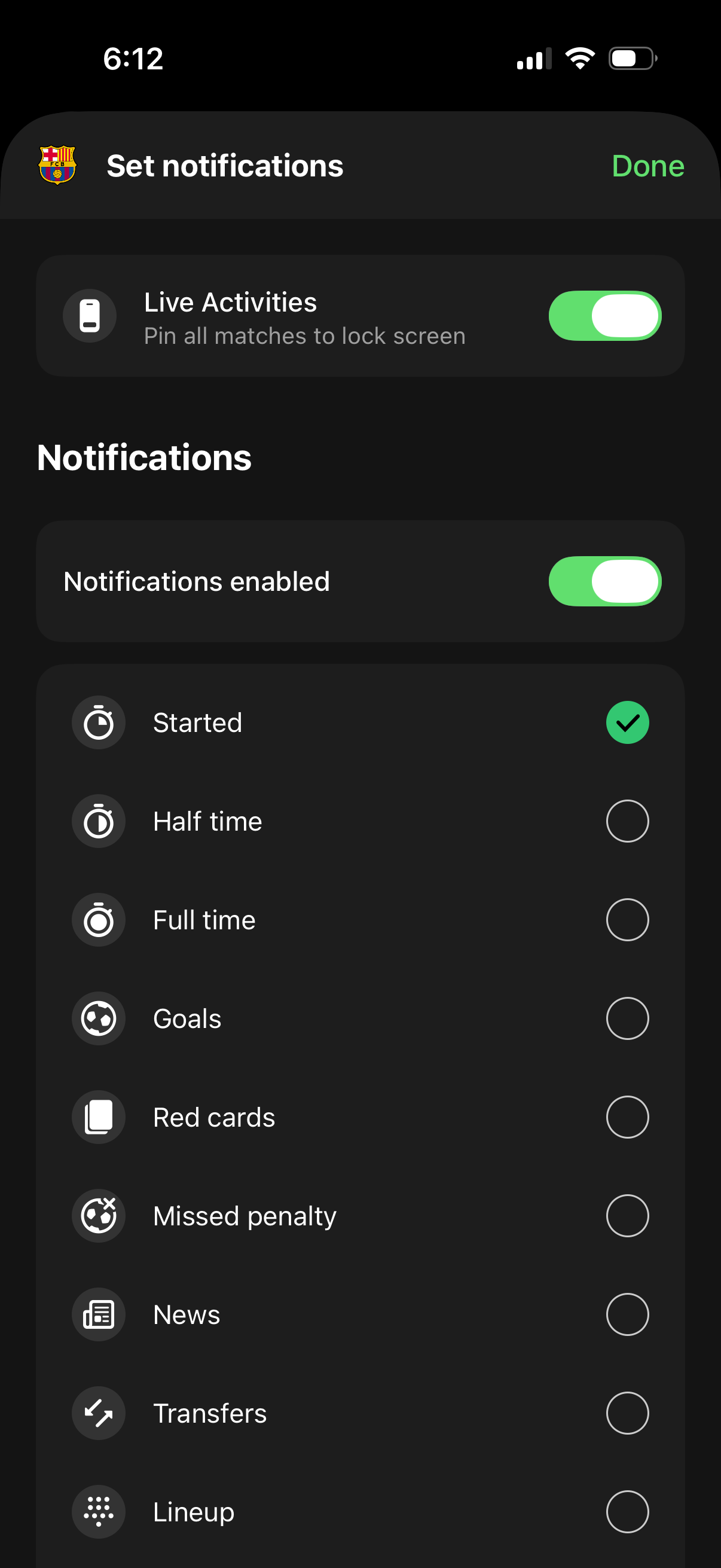Viewport: 721px width, 1568px height.
Task: Uncheck the Started notification
Action: point(628,722)
